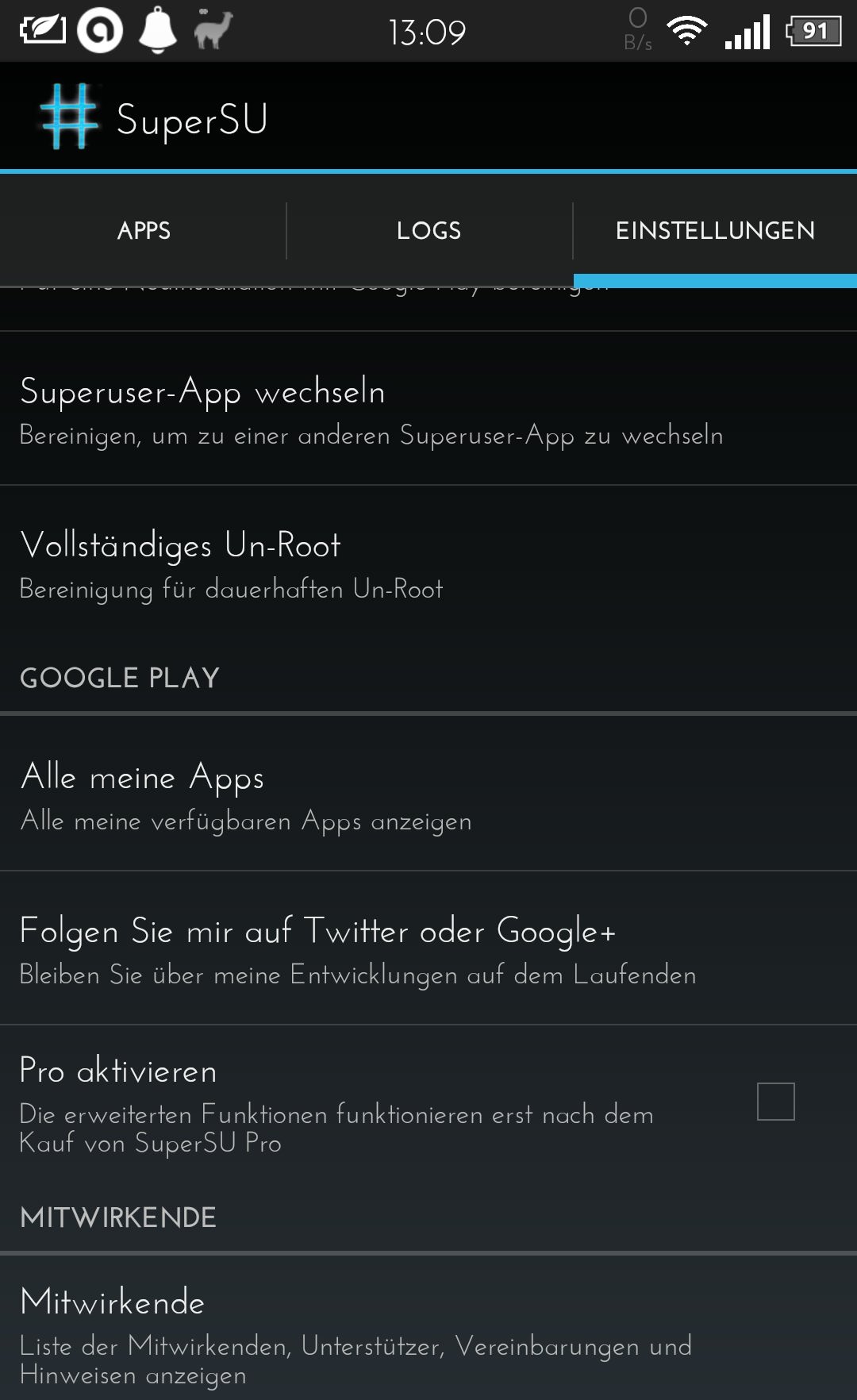
Task: Select the Einstellungen tab
Action: tap(715, 230)
